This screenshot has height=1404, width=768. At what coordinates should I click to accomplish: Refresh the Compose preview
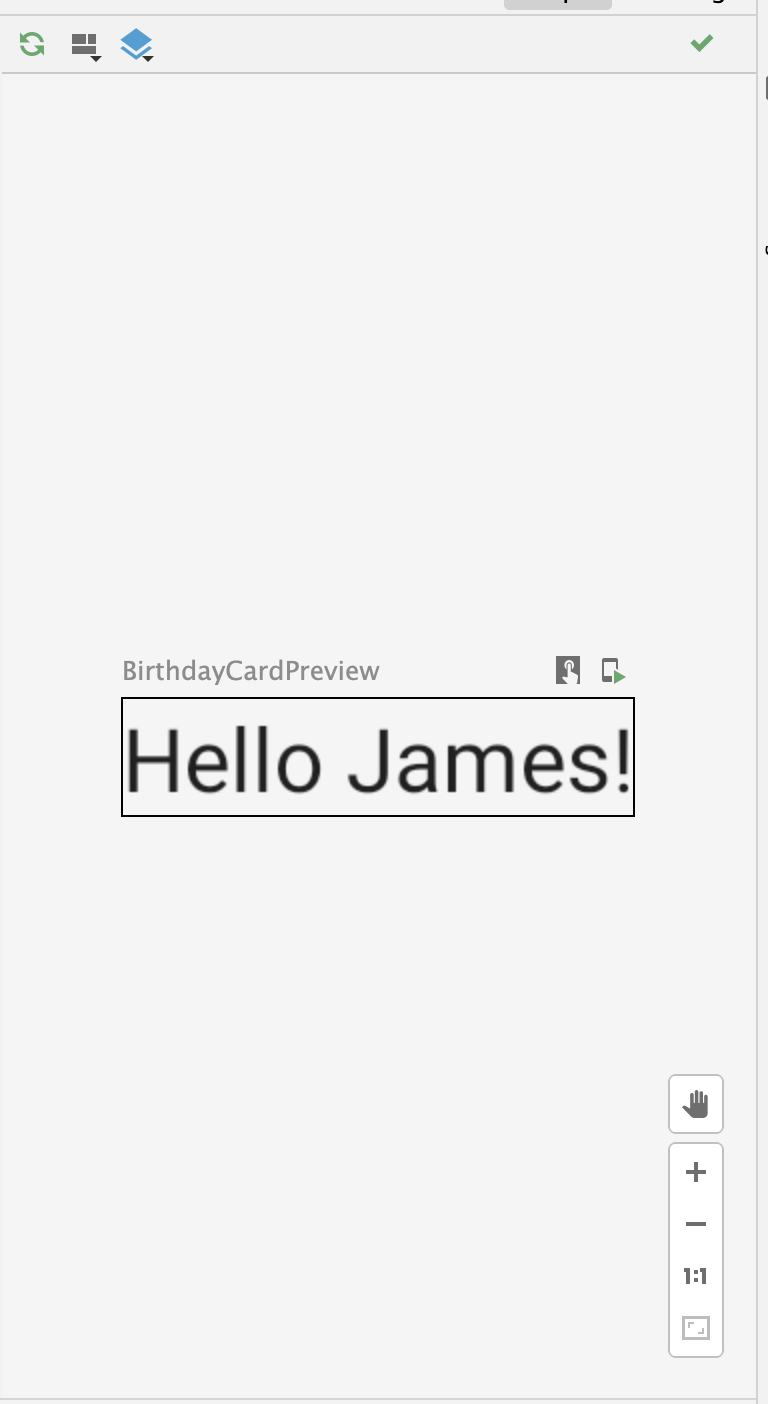pos(32,44)
